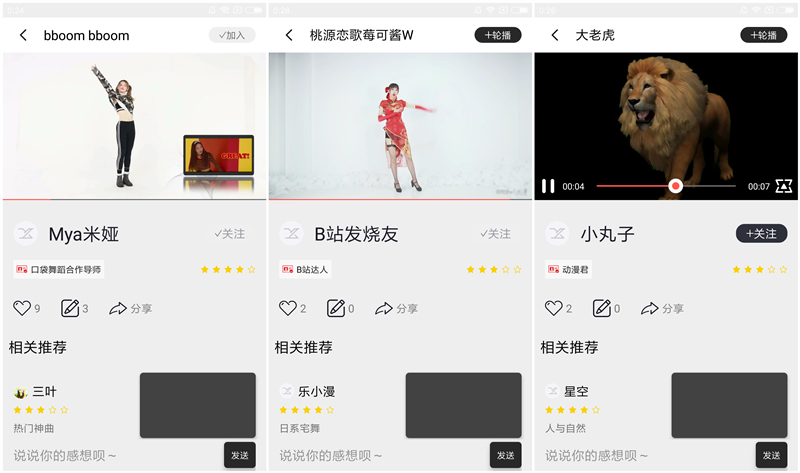Pause the lion video
The height and width of the screenshot is (473, 800).
pos(548,186)
